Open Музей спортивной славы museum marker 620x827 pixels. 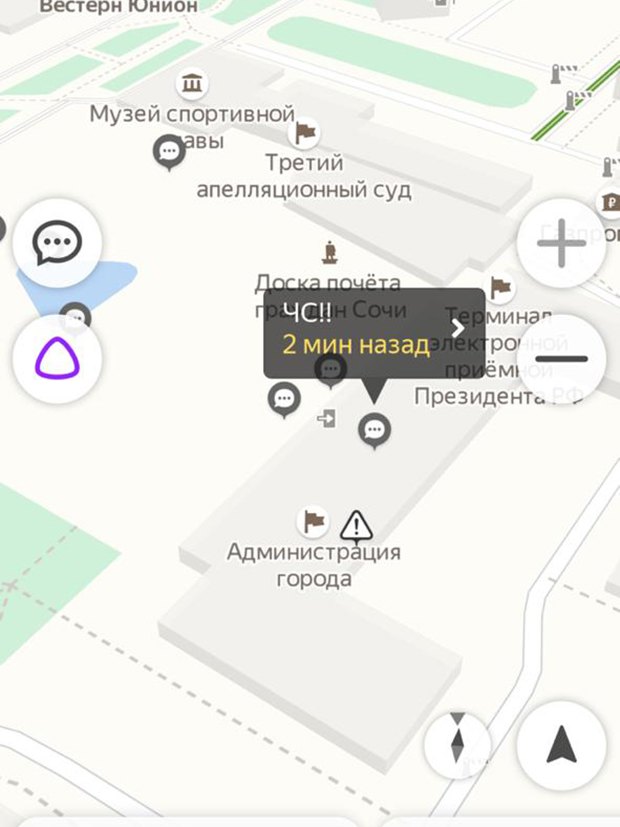pyautogui.click(x=190, y=83)
